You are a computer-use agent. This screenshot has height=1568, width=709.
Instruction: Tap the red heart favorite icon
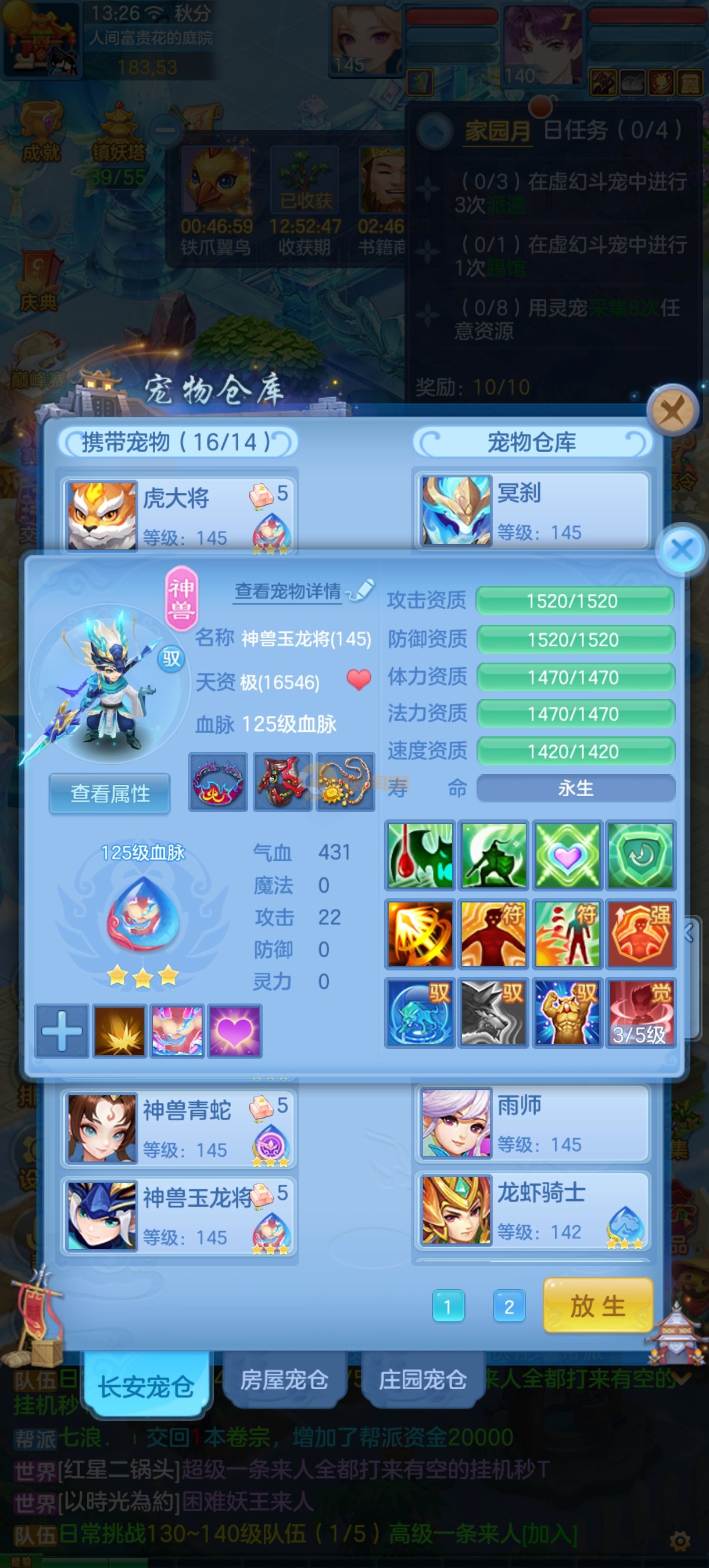(359, 679)
